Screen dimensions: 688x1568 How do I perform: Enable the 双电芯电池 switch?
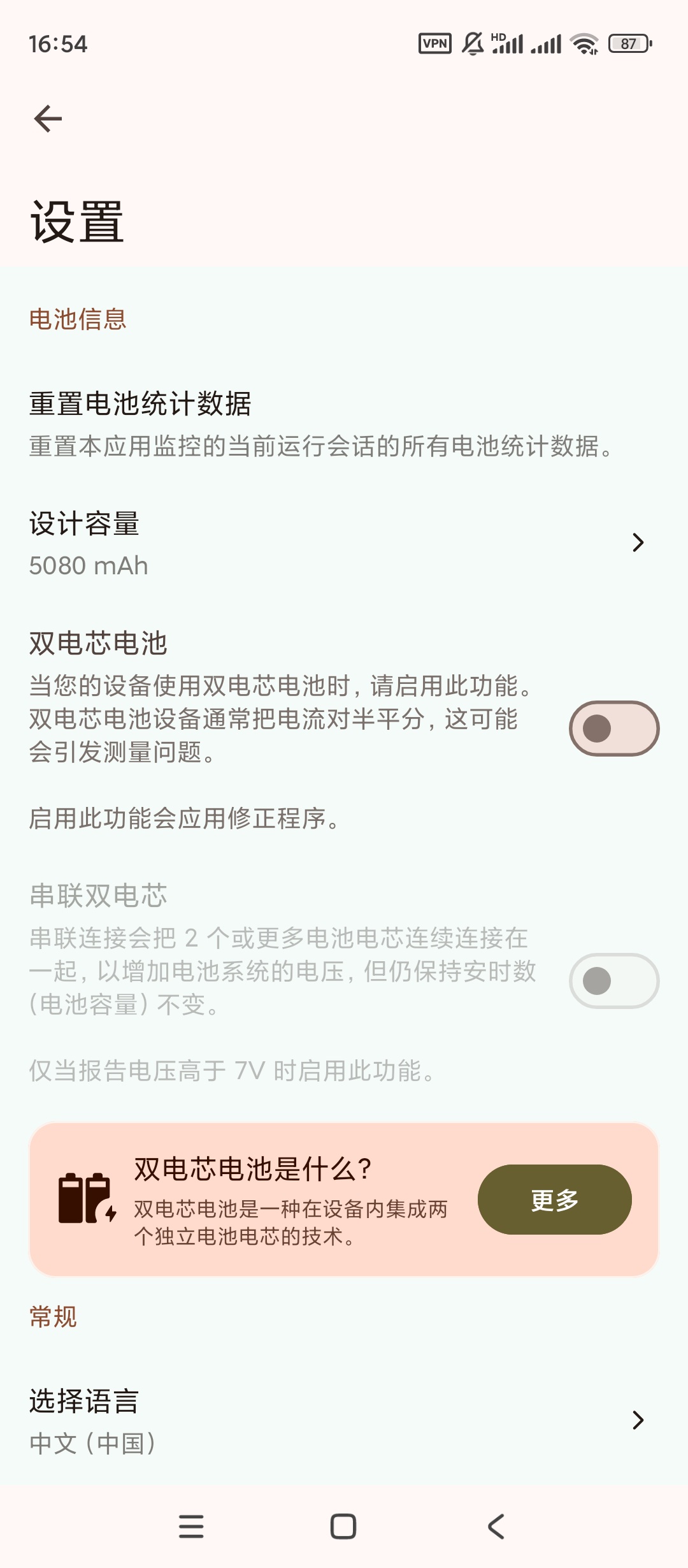[613, 729]
